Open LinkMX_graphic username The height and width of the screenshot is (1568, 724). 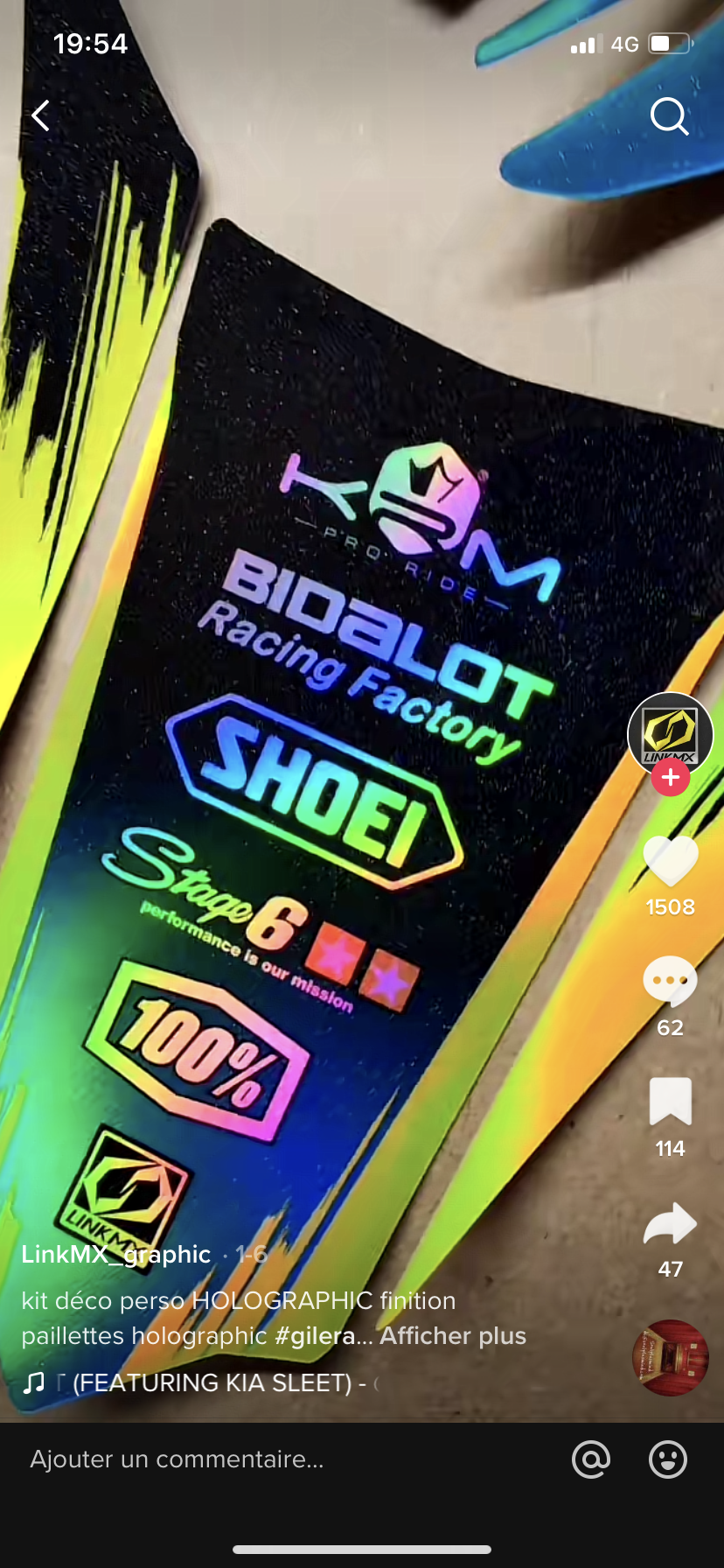(116, 1254)
